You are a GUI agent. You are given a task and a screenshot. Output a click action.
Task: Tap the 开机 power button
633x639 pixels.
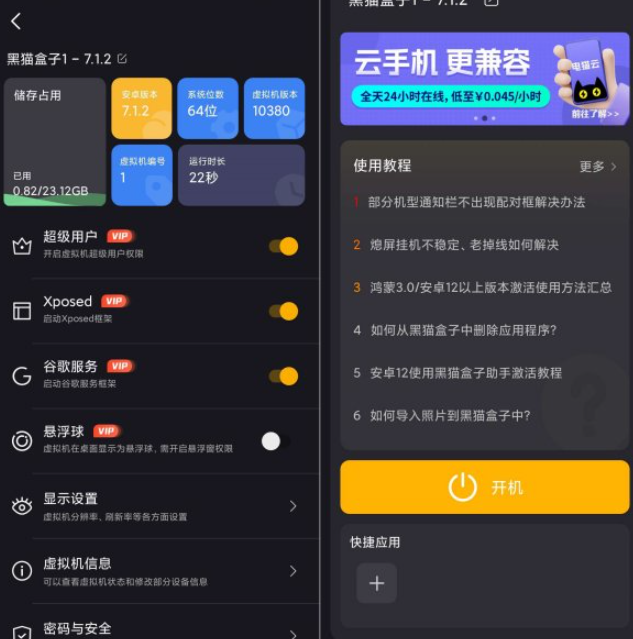click(x=484, y=488)
